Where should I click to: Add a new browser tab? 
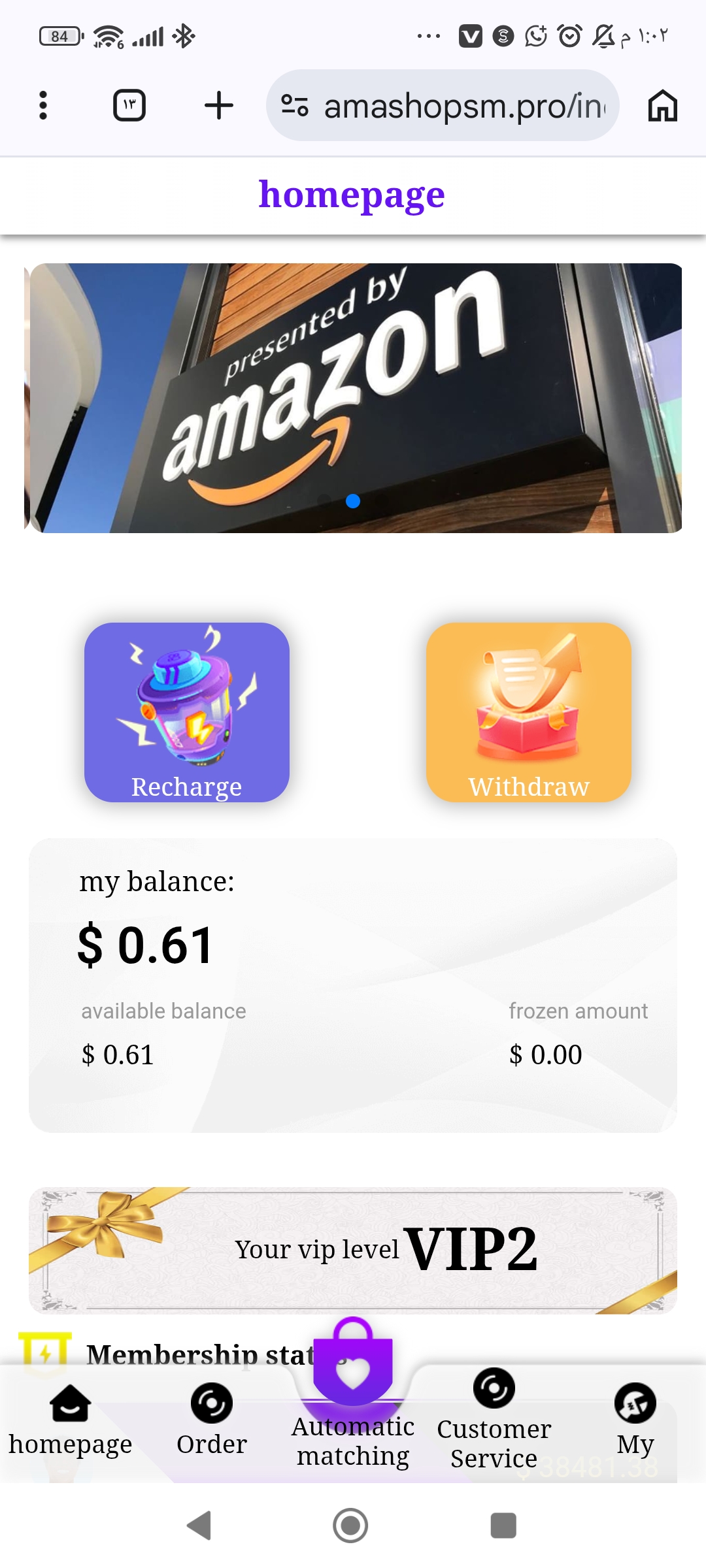(218, 105)
